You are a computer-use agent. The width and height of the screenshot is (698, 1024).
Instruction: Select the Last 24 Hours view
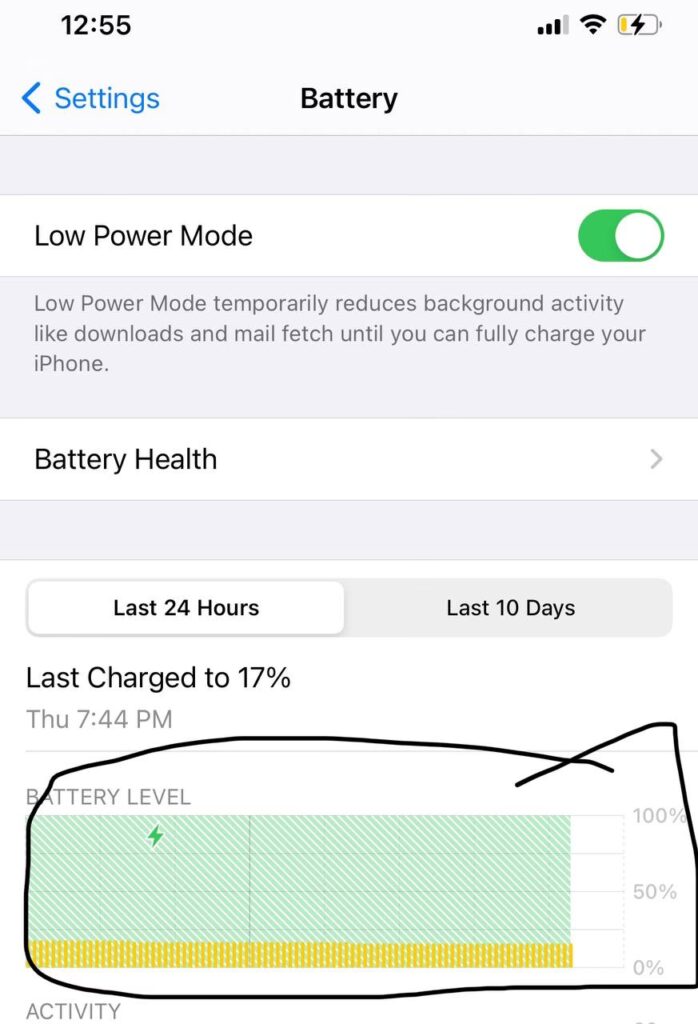click(186, 608)
